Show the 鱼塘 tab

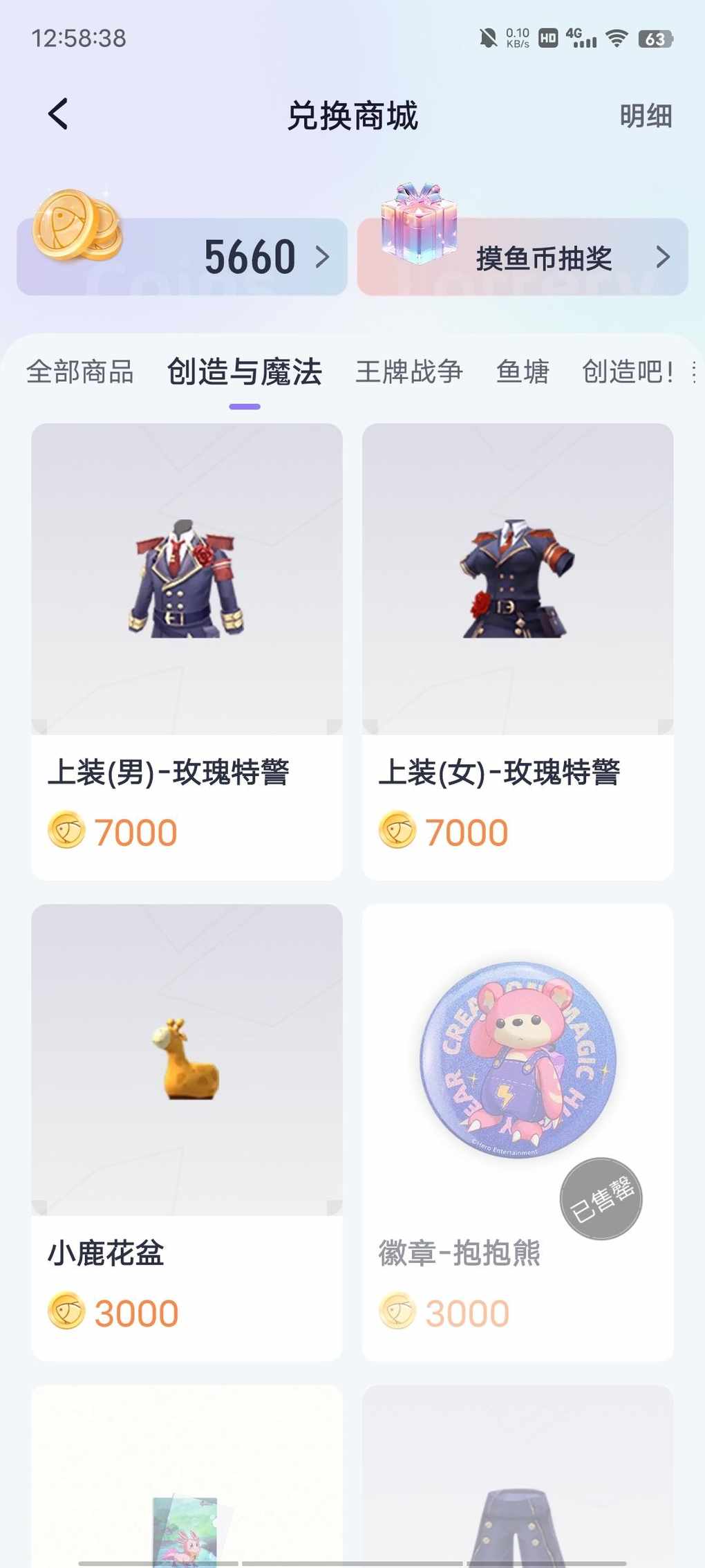(x=523, y=371)
